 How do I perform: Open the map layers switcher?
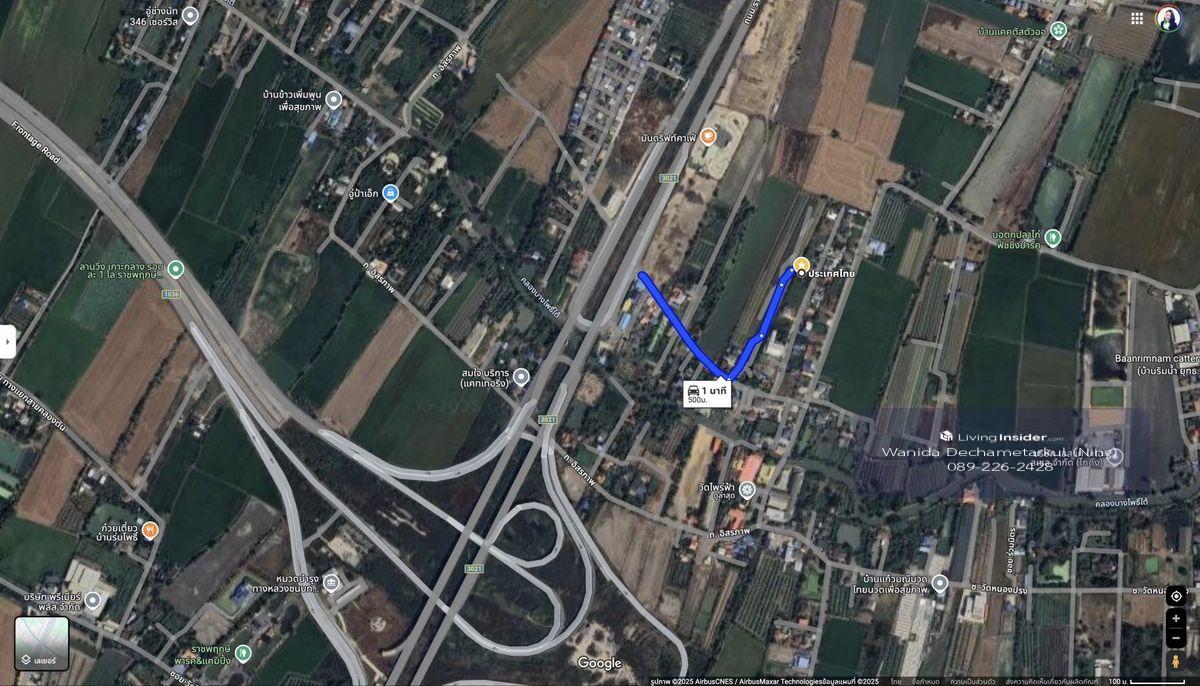(42, 642)
